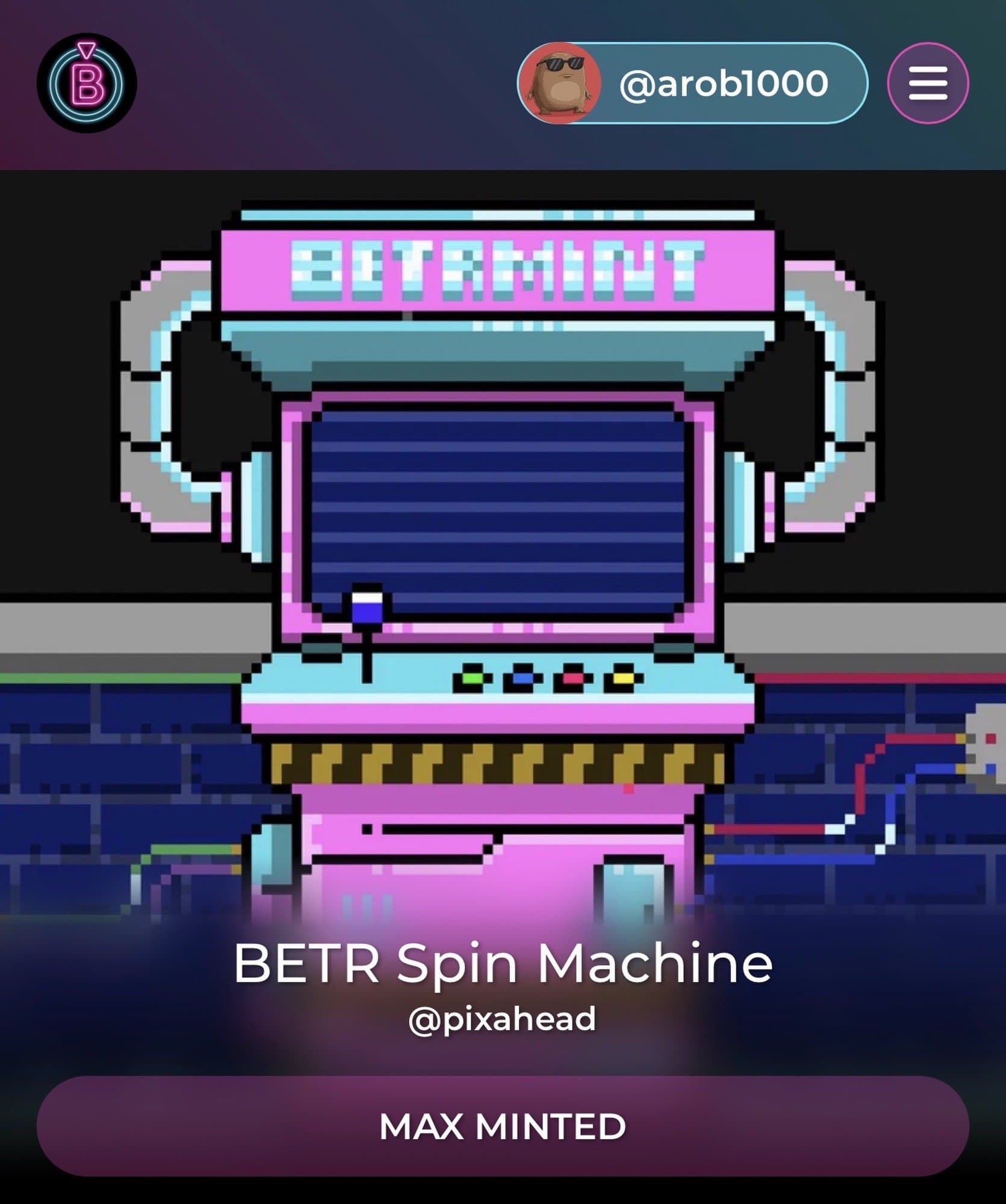The width and height of the screenshot is (1006, 1204).
Task: View the @pixahead creator profile
Action: [x=503, y=1019]
